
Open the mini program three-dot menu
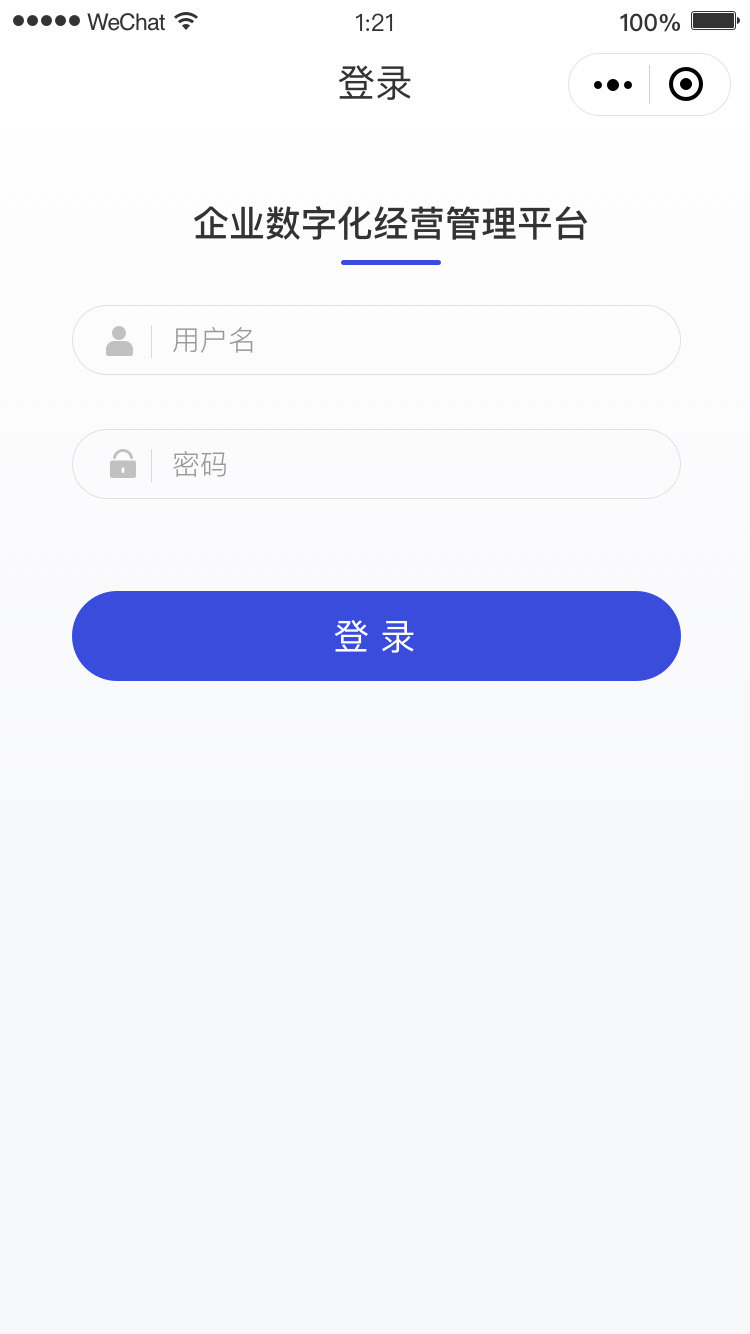tap(612, 85)
